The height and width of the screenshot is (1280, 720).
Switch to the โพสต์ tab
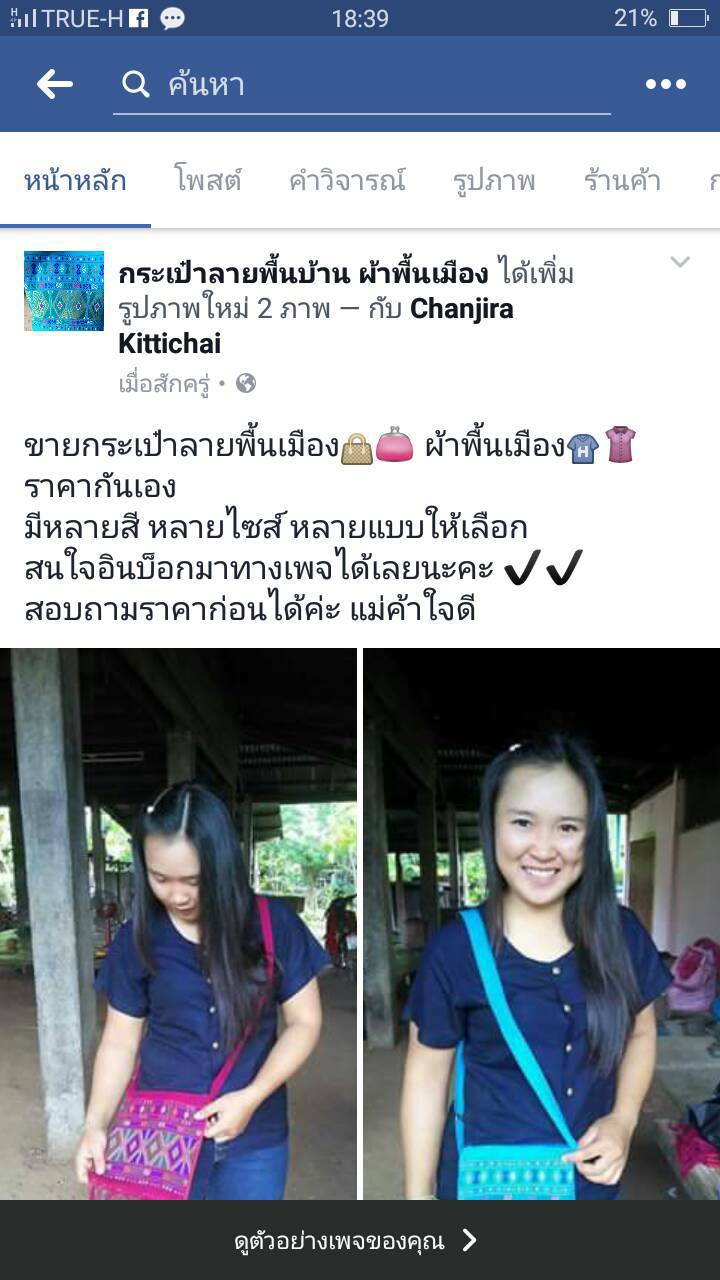(208, 181)
